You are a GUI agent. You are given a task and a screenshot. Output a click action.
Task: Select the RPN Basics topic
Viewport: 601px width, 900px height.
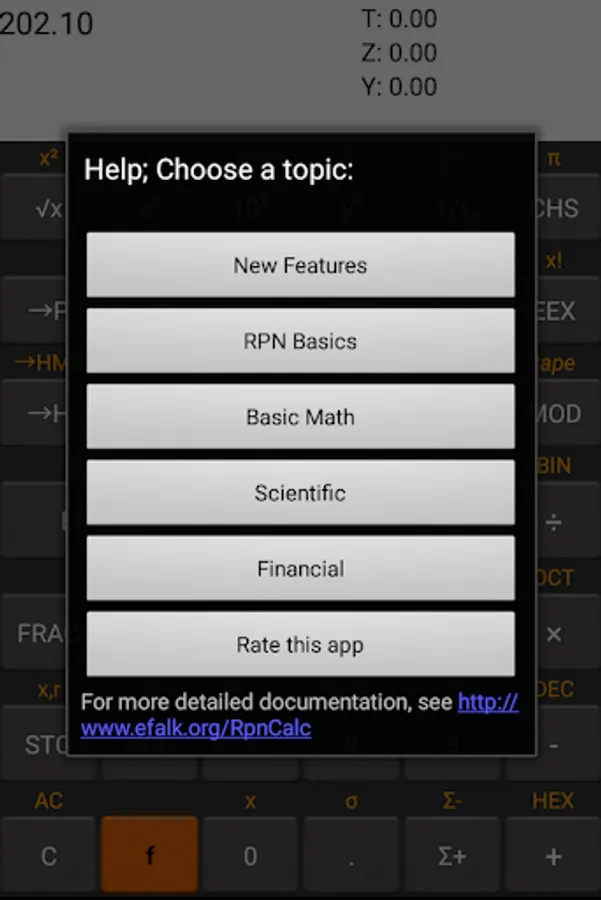coord(300,341)
